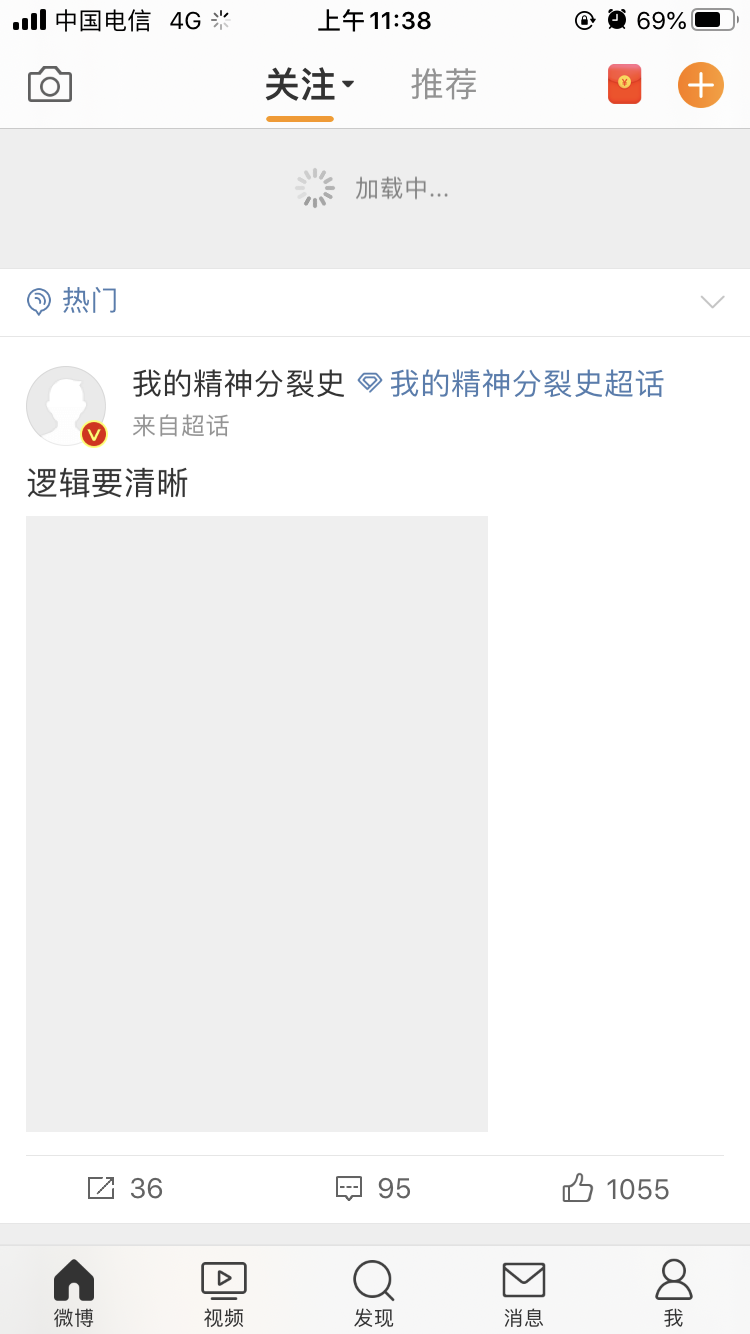Open the 消息 tab
The height and width of the screenshot is (1334, 750).
(x=524, y=1292)
